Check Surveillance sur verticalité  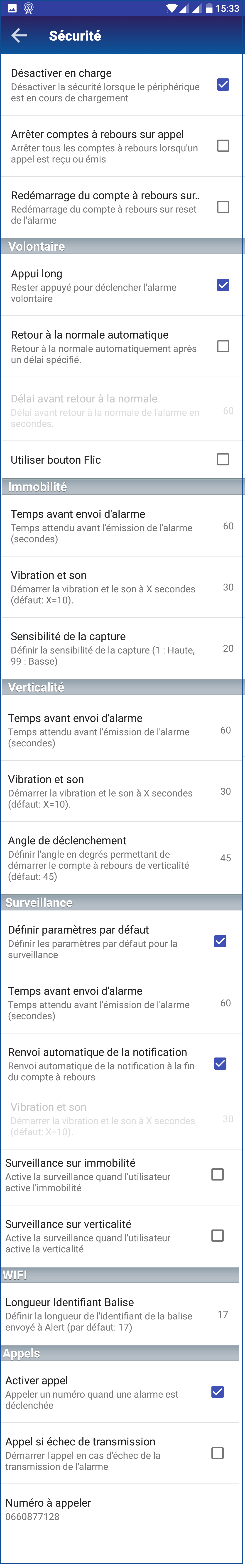217,1236
